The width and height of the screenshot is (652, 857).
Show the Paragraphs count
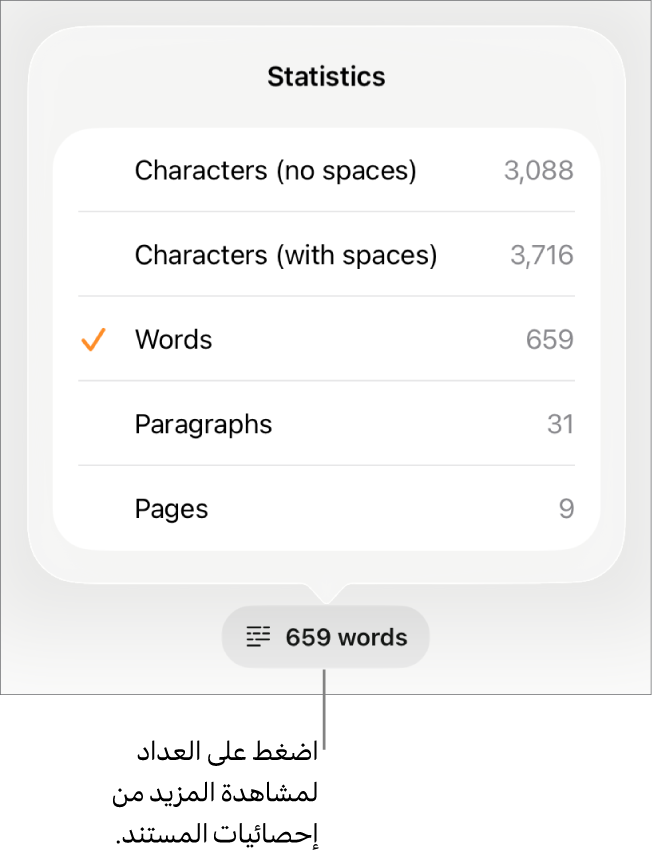click(x=326, y=424)
